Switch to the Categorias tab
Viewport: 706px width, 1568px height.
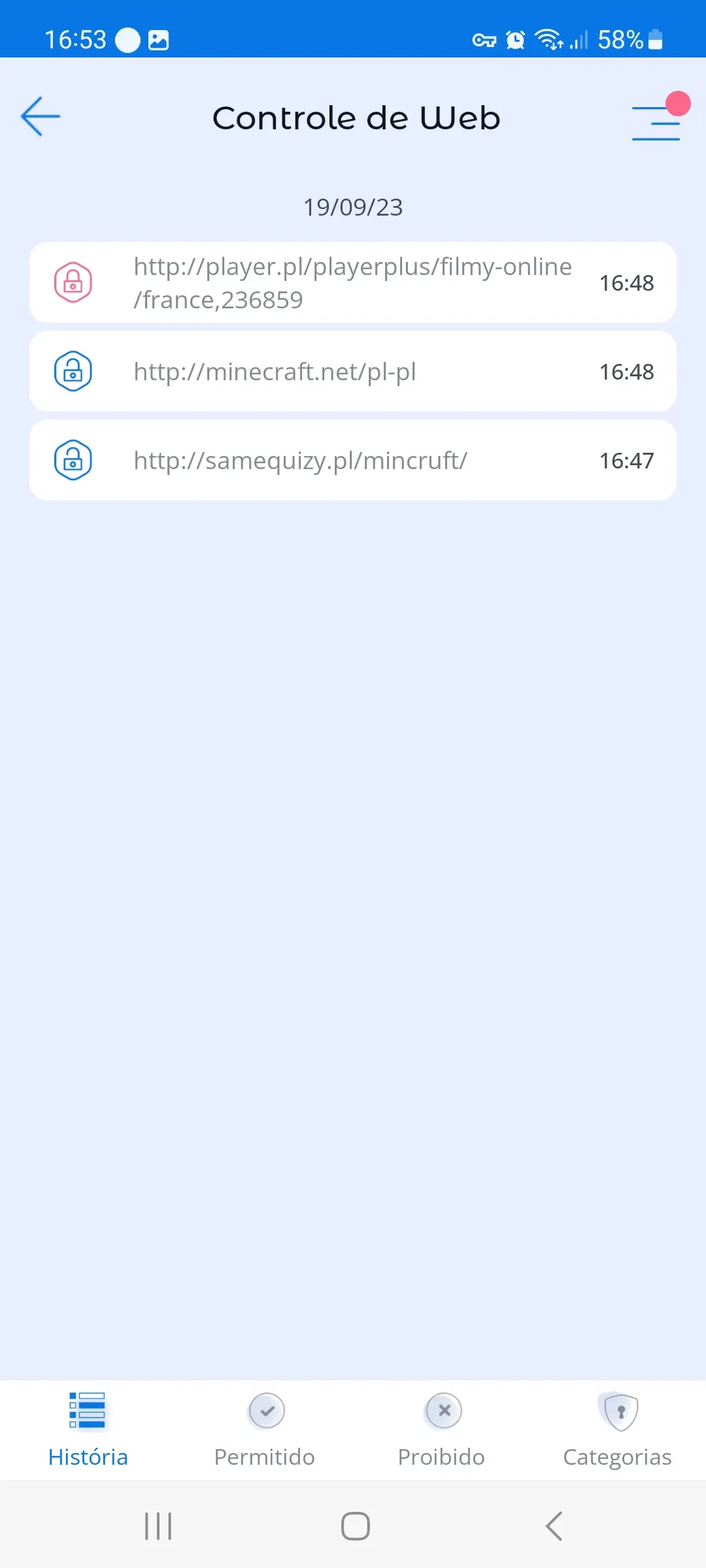coord(618,1429)
